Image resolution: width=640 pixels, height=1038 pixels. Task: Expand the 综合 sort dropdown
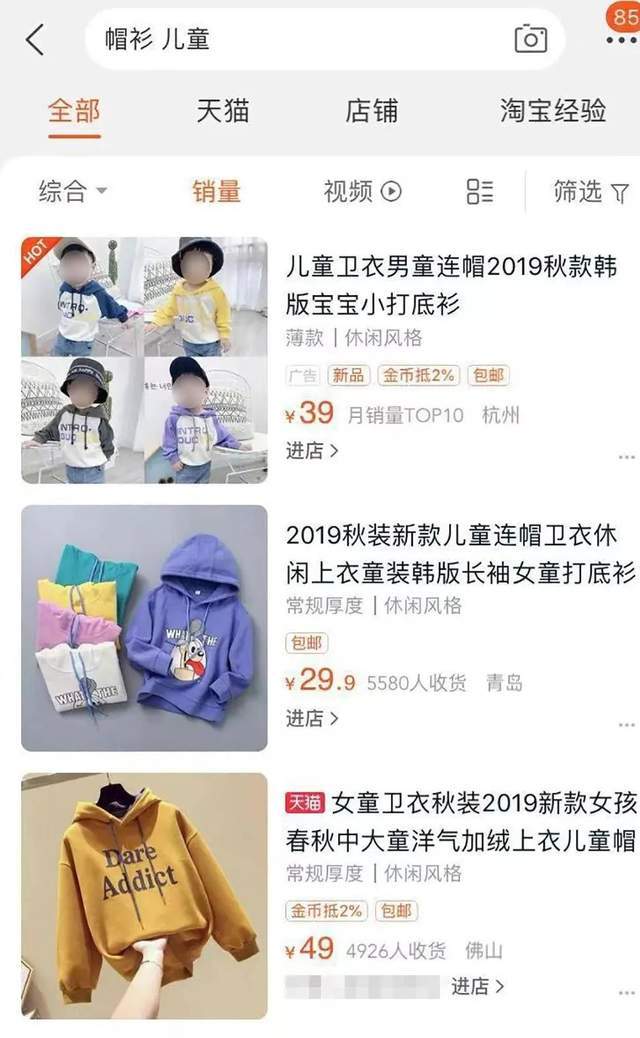coord(72,191)
